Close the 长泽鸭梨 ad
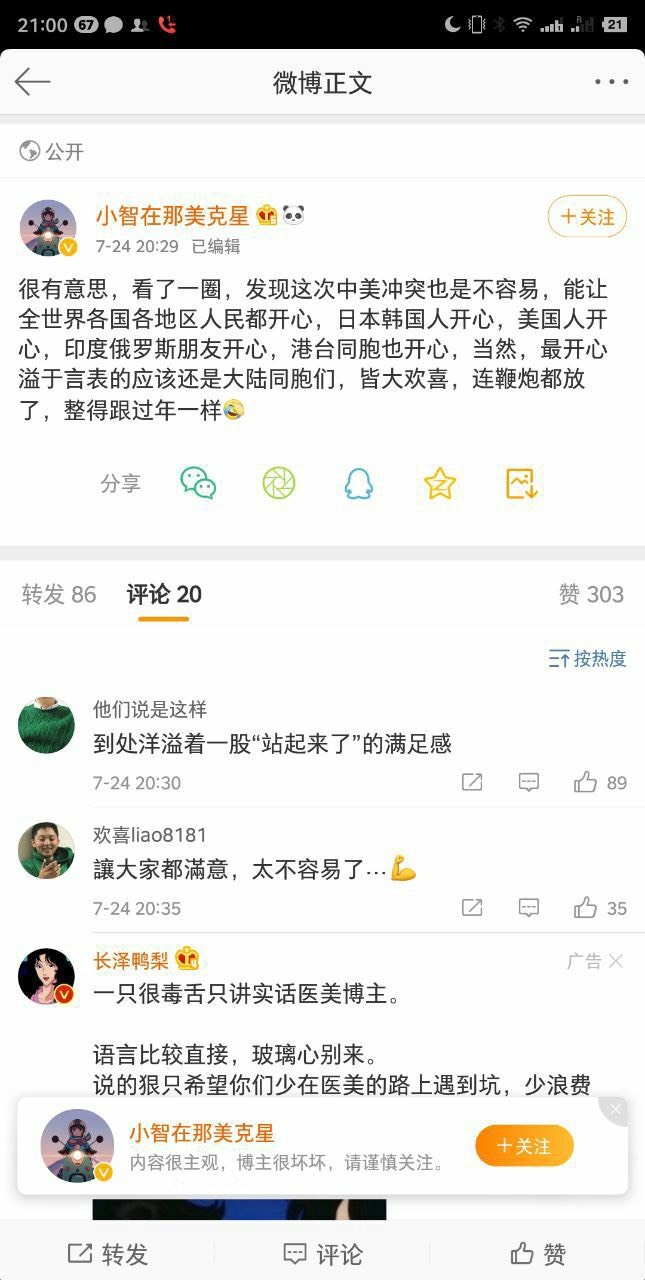Viewport: 645px width, 1280px height. pyautogui.click(x=616, y=961)
